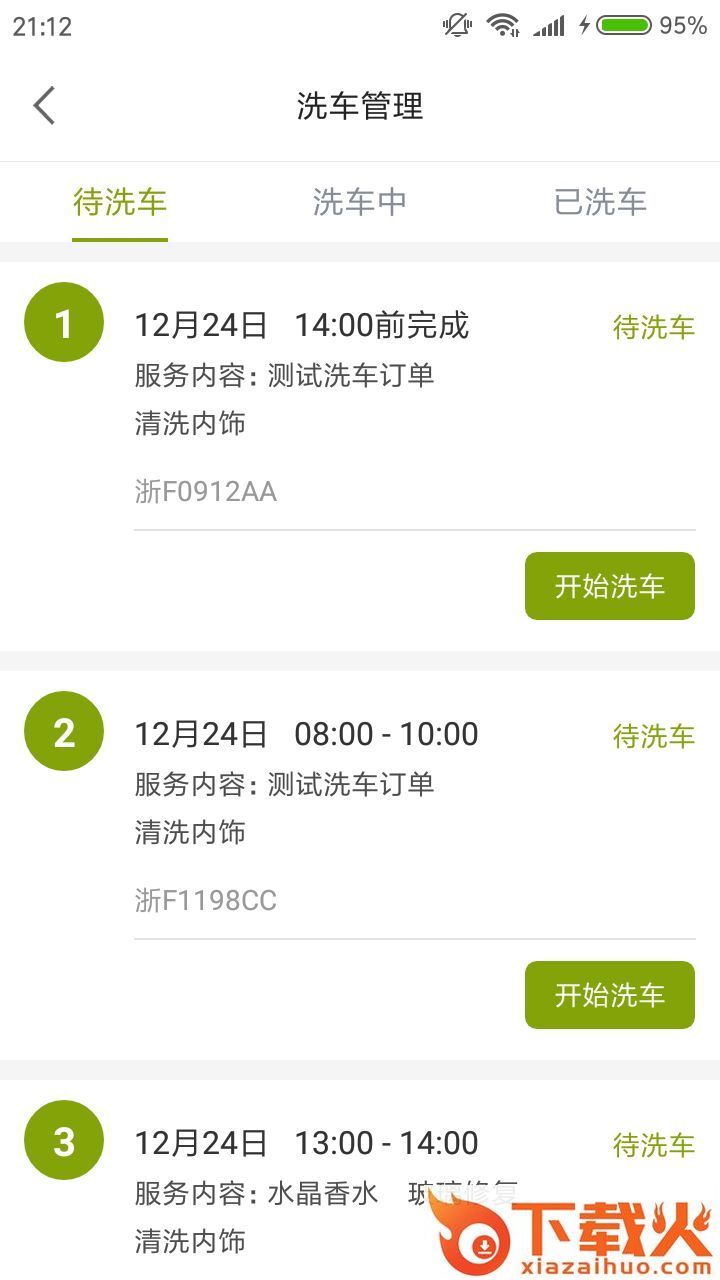Image resolution: width=720 pixels, height=1280 pixels.
Task: Go back using the top-left arrow
Action: 44,105
